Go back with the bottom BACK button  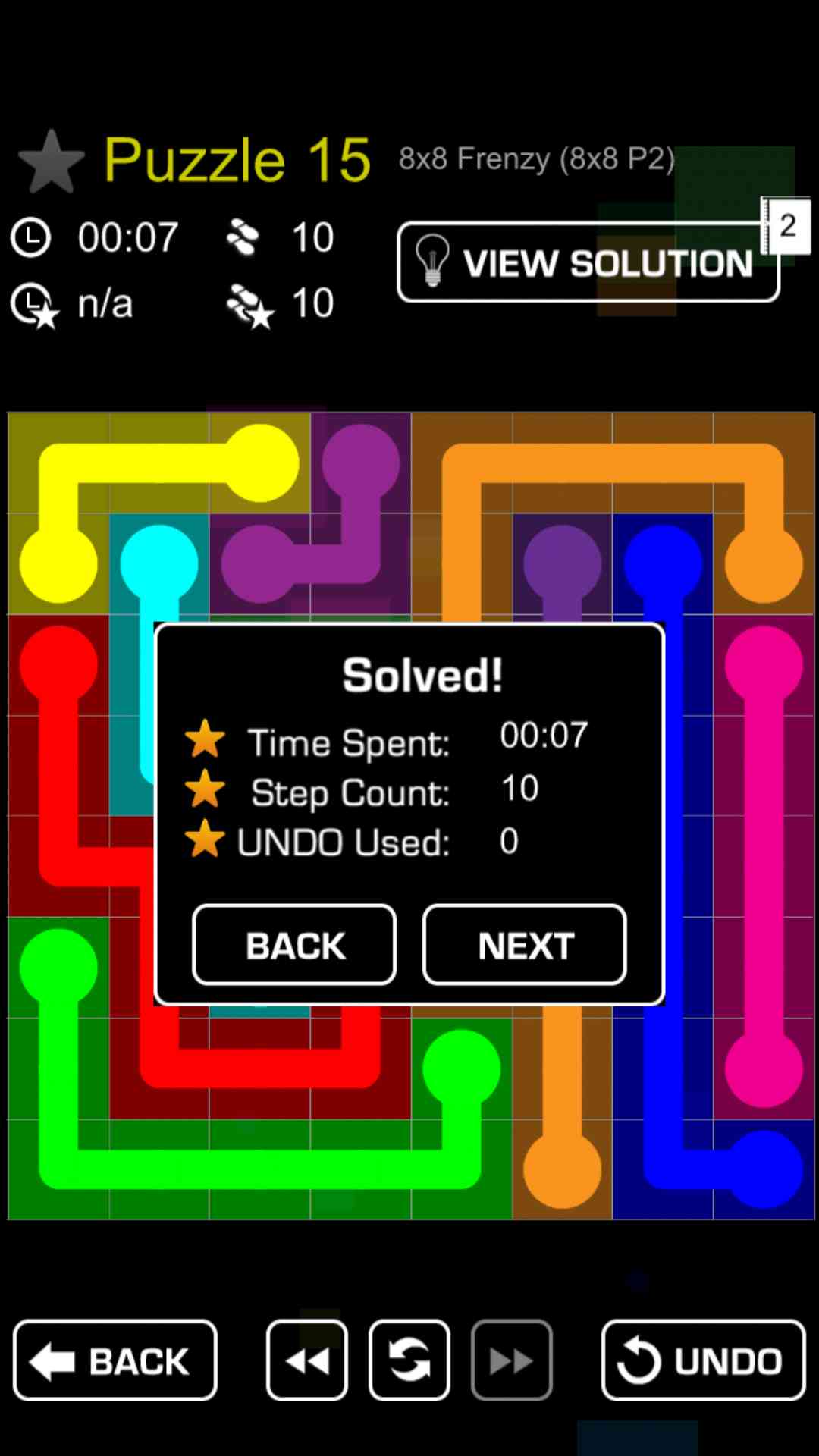(x=115, y=1360)
